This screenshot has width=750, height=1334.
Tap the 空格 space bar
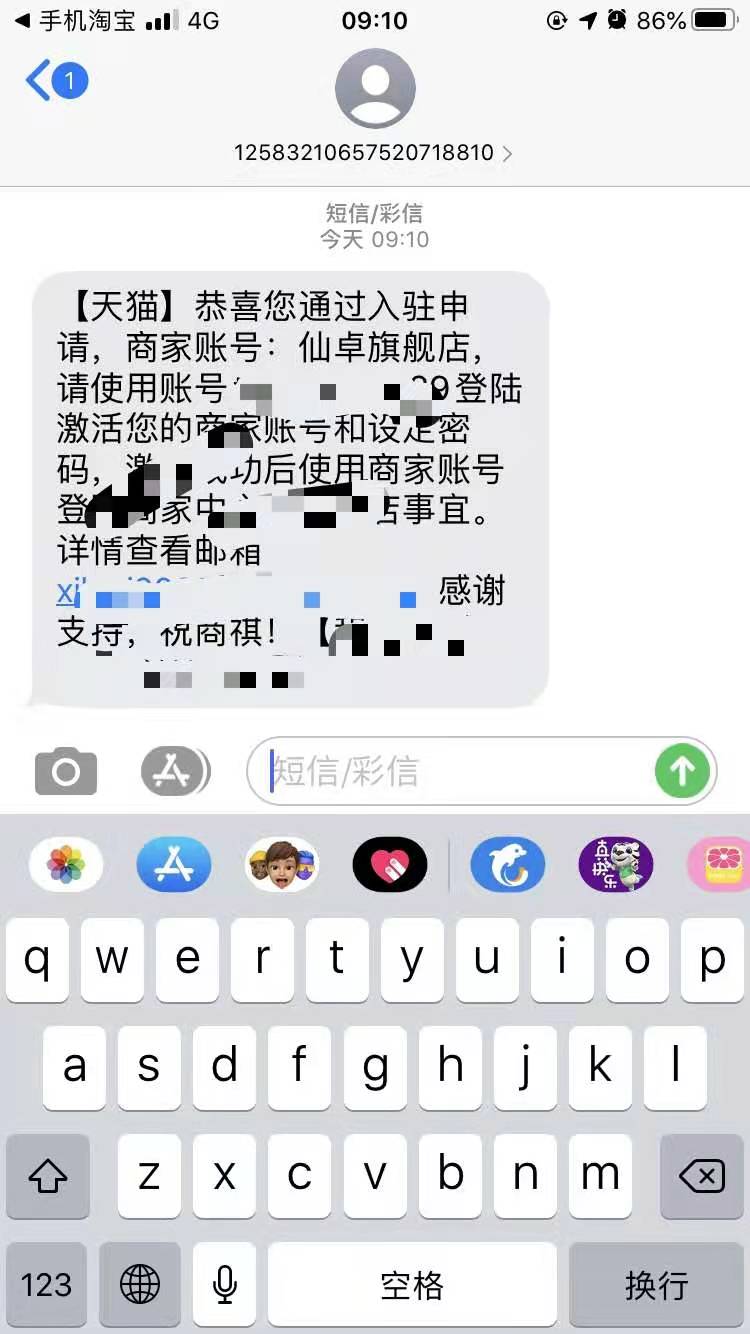tap(412, 1285)
